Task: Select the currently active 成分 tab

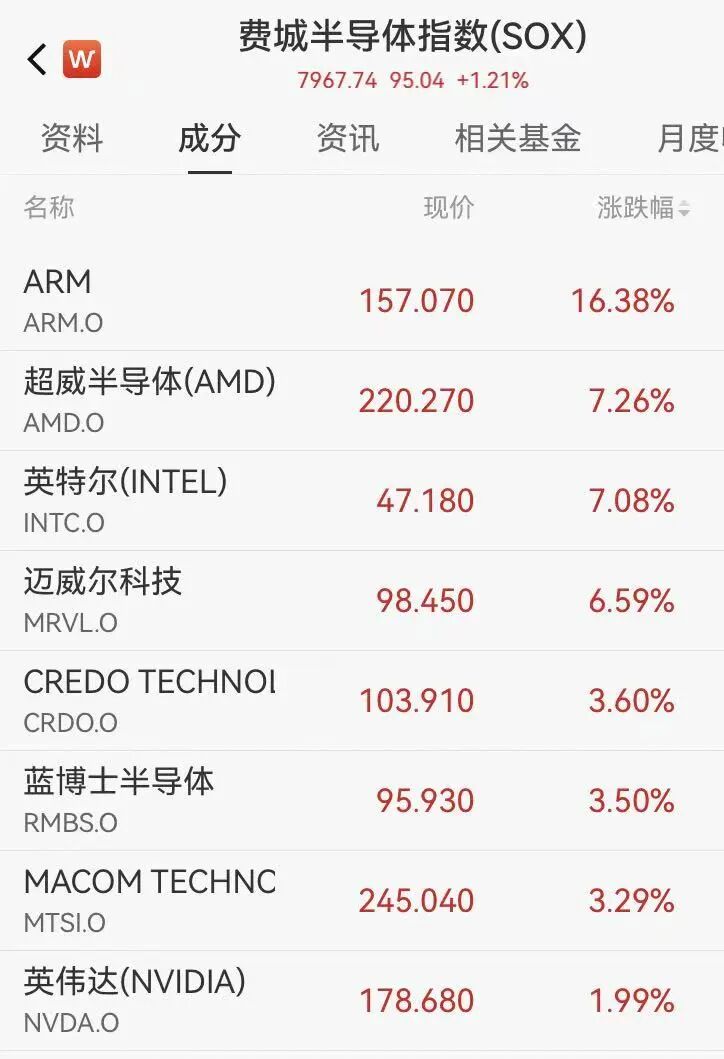Action: pos(207,139)
